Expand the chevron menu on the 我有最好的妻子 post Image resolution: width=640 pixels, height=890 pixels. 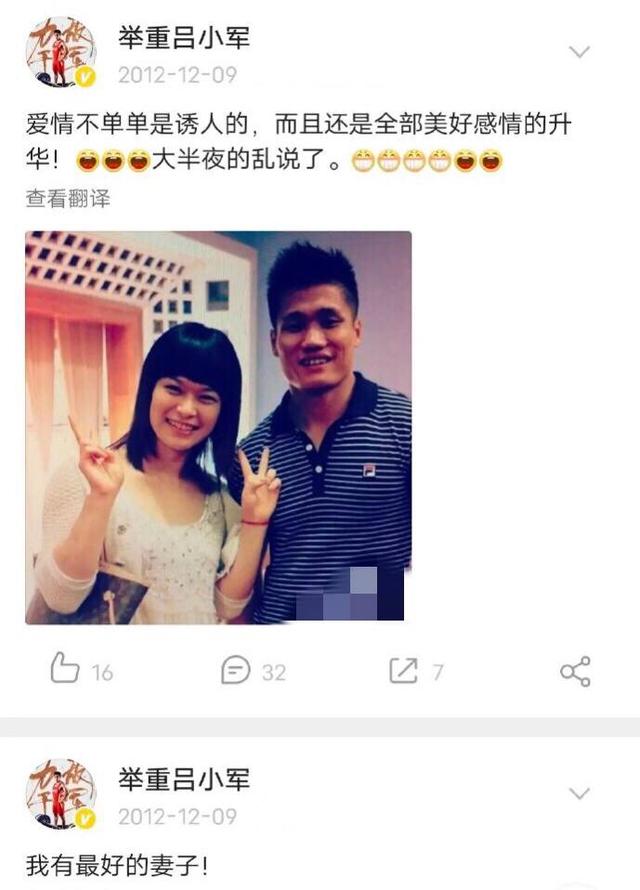pos(579,794)
